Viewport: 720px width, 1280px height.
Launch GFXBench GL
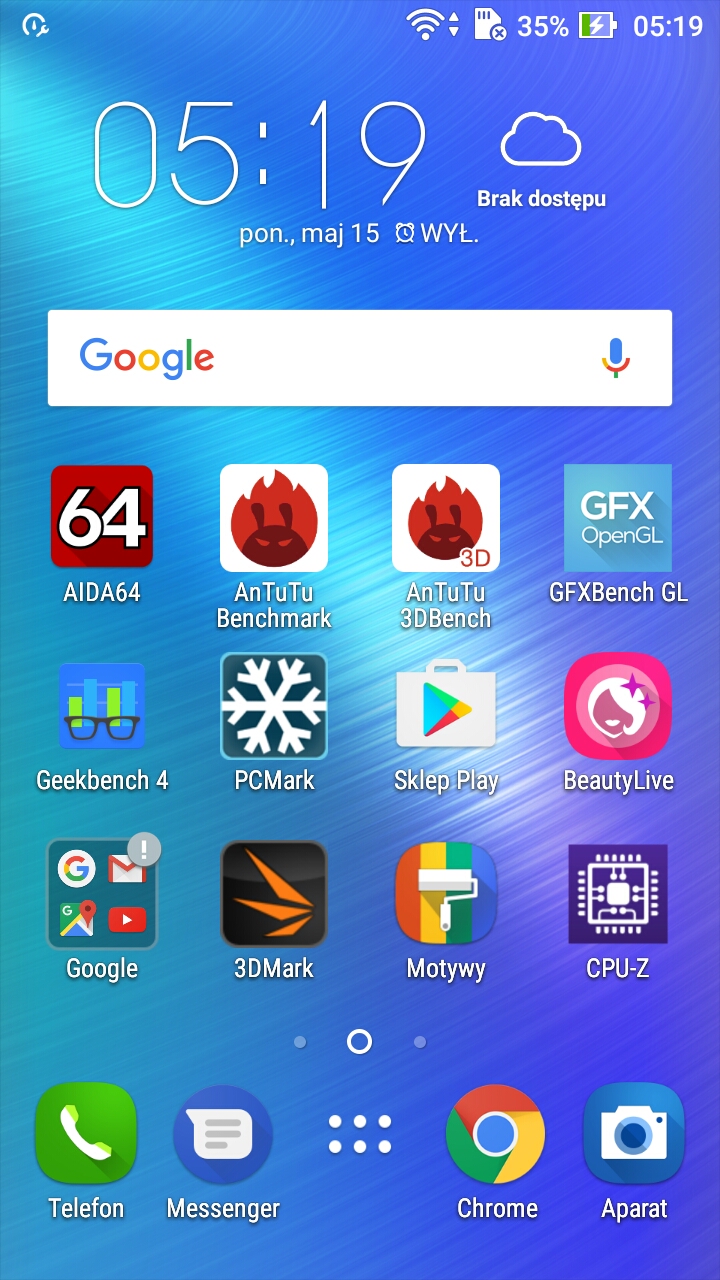[618, 517]
